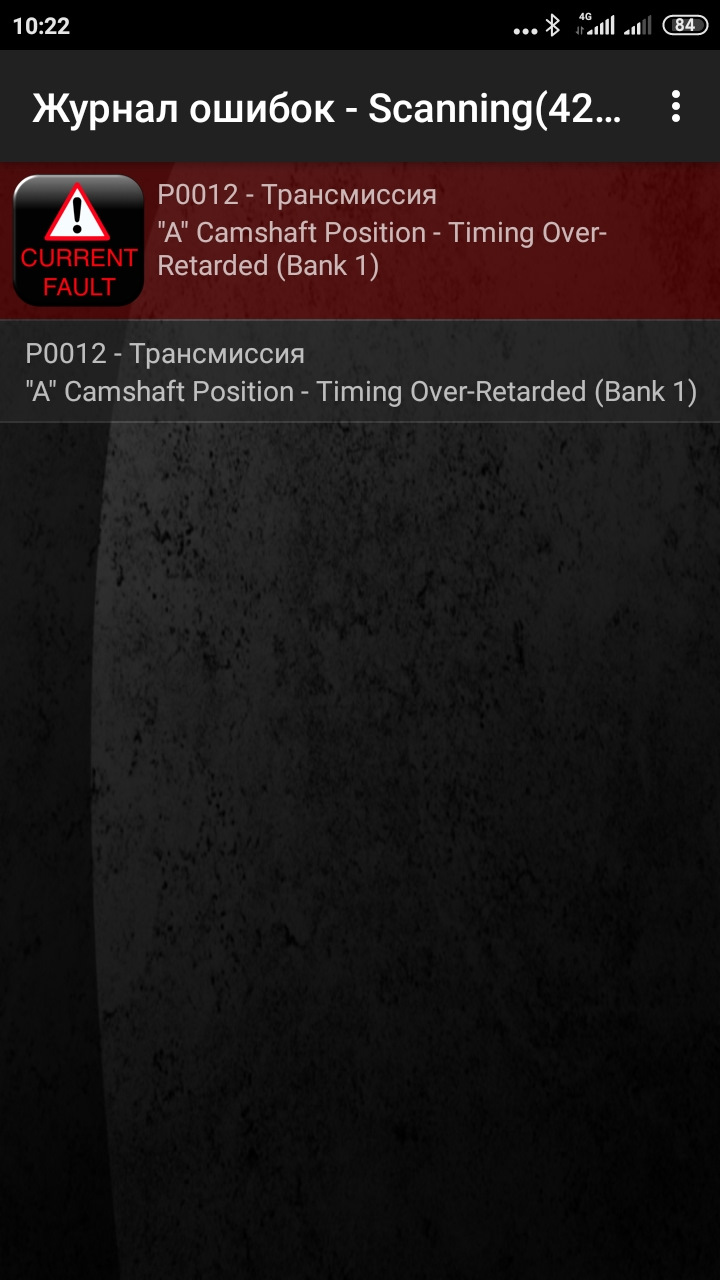
Task: Select the second P0012 entry without icon
Action: tap(360, 372)
